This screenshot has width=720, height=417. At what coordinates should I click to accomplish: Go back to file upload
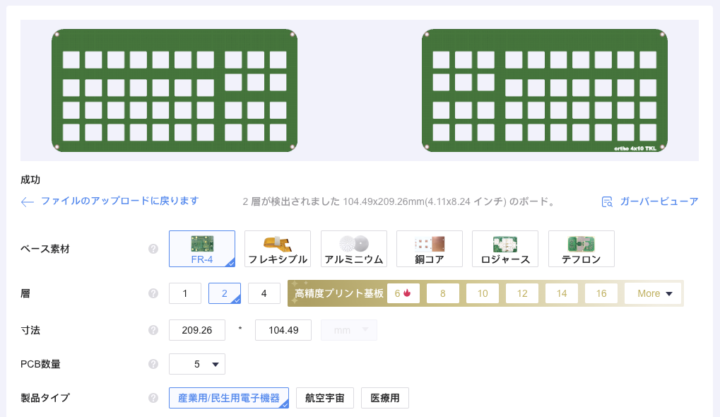coord(118,201)
